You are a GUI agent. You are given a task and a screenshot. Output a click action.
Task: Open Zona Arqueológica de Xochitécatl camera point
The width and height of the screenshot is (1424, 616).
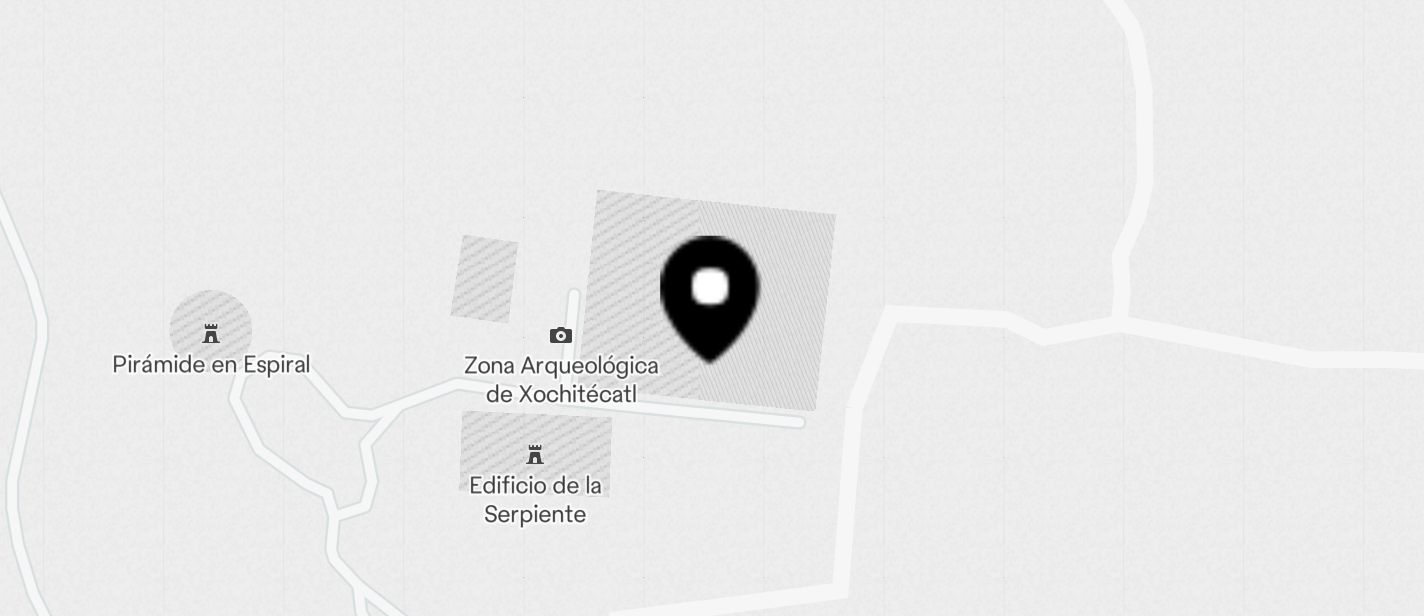561,336
